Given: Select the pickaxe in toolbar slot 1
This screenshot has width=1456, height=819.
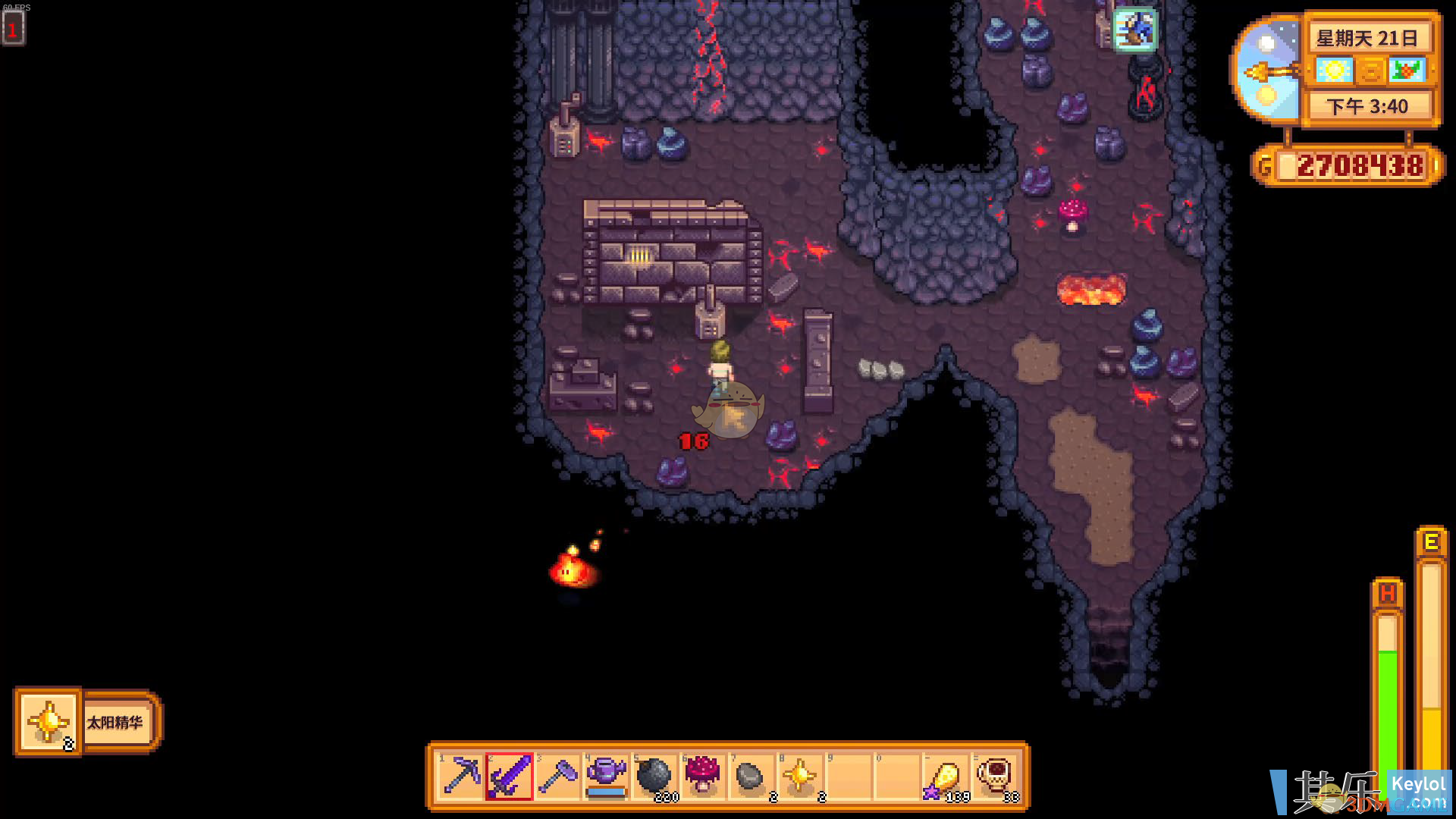Looking at the screenshot, I should [460, 776].
